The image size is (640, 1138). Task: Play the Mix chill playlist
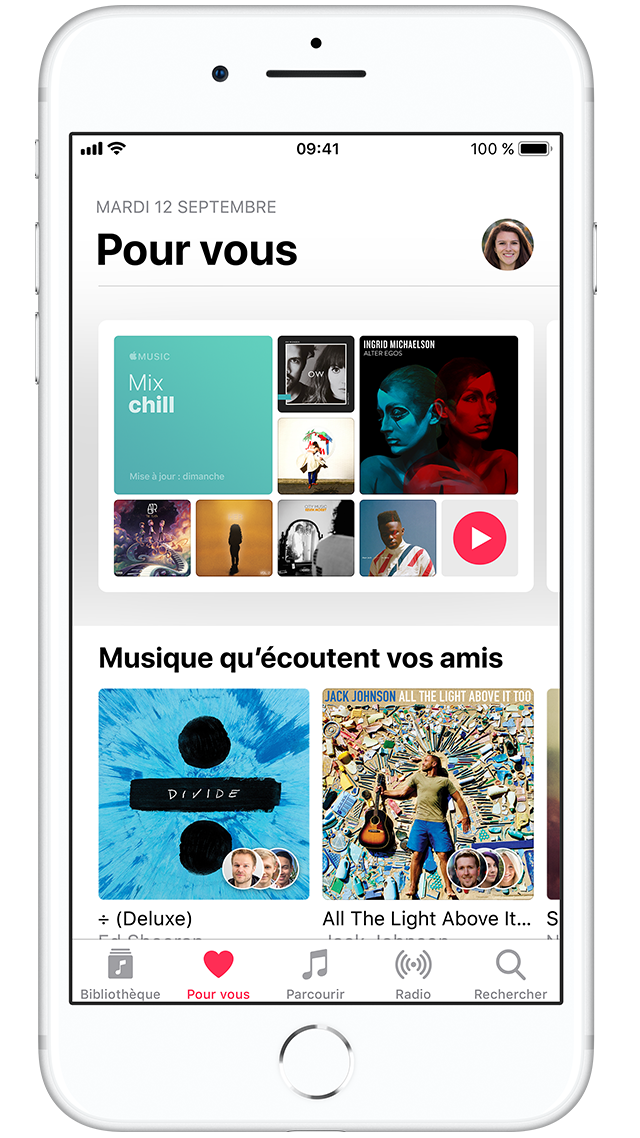(x=479, y=539)
